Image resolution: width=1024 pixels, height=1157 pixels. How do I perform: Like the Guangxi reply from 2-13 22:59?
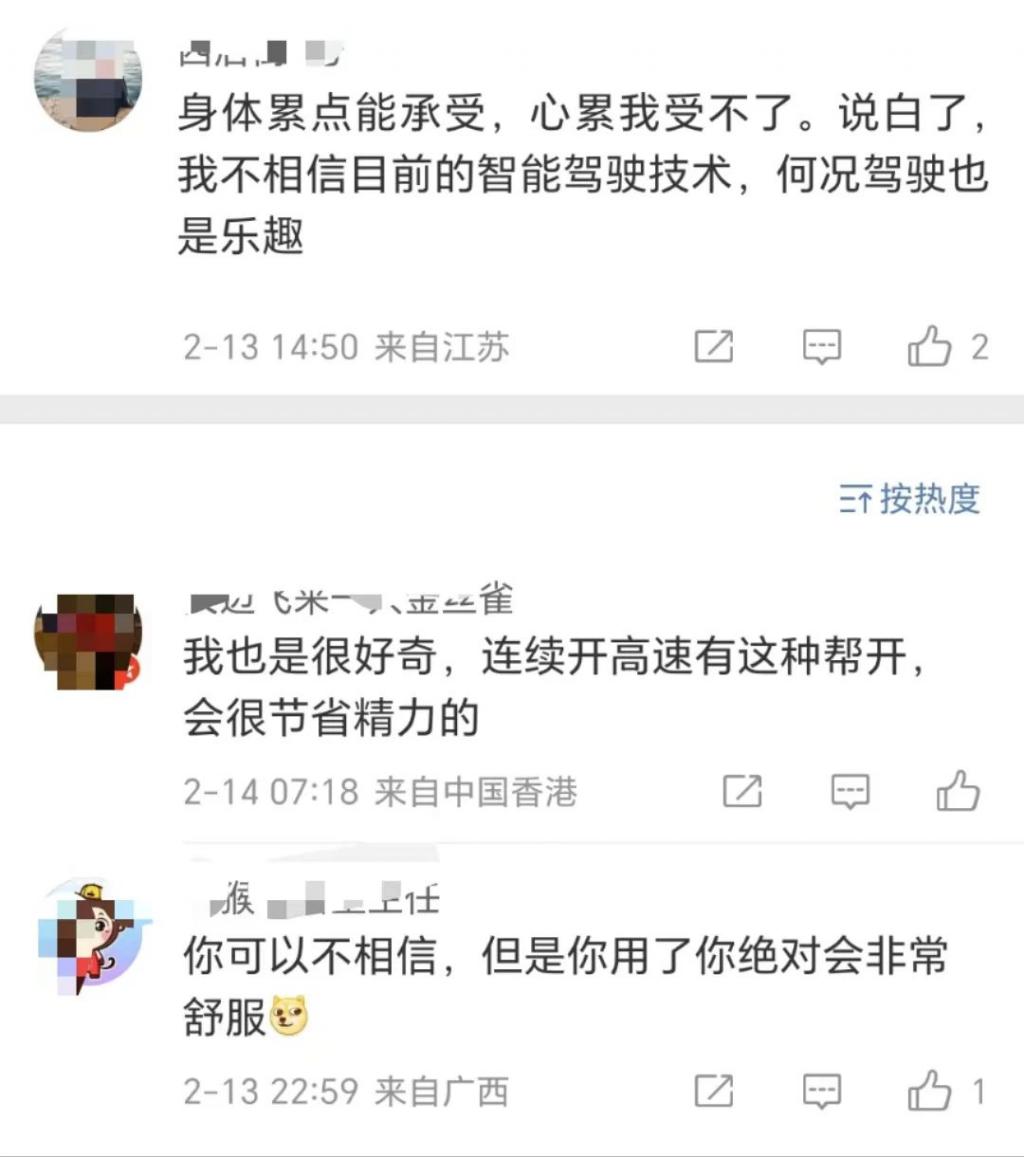[930, 1090]
